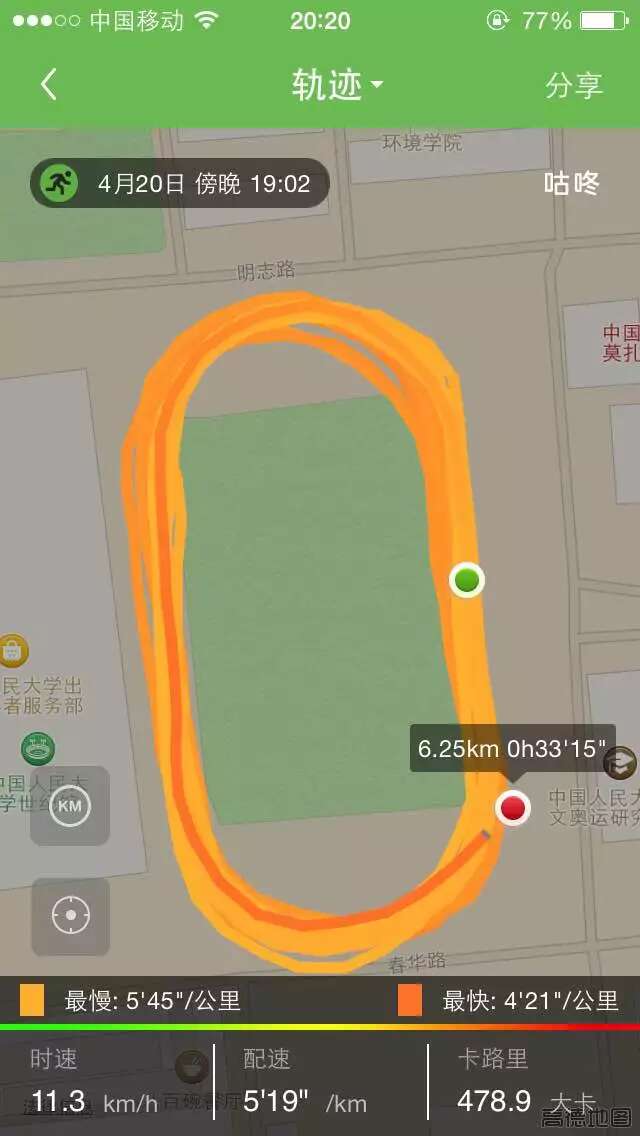This screenshot has width=640, height=1136.
Task: Toggle the KM markers button
Action: pyautogui.click(x=70, y=806)
